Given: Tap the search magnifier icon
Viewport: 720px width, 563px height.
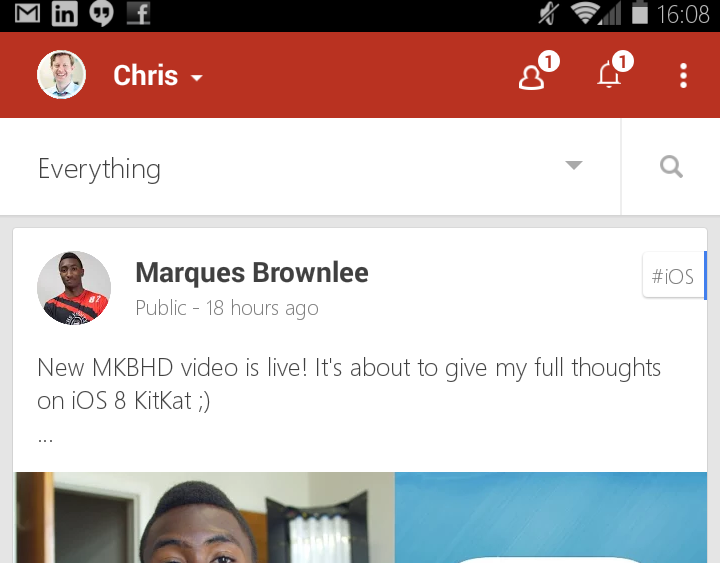Looking at the screenshot, I should (671, 167).
